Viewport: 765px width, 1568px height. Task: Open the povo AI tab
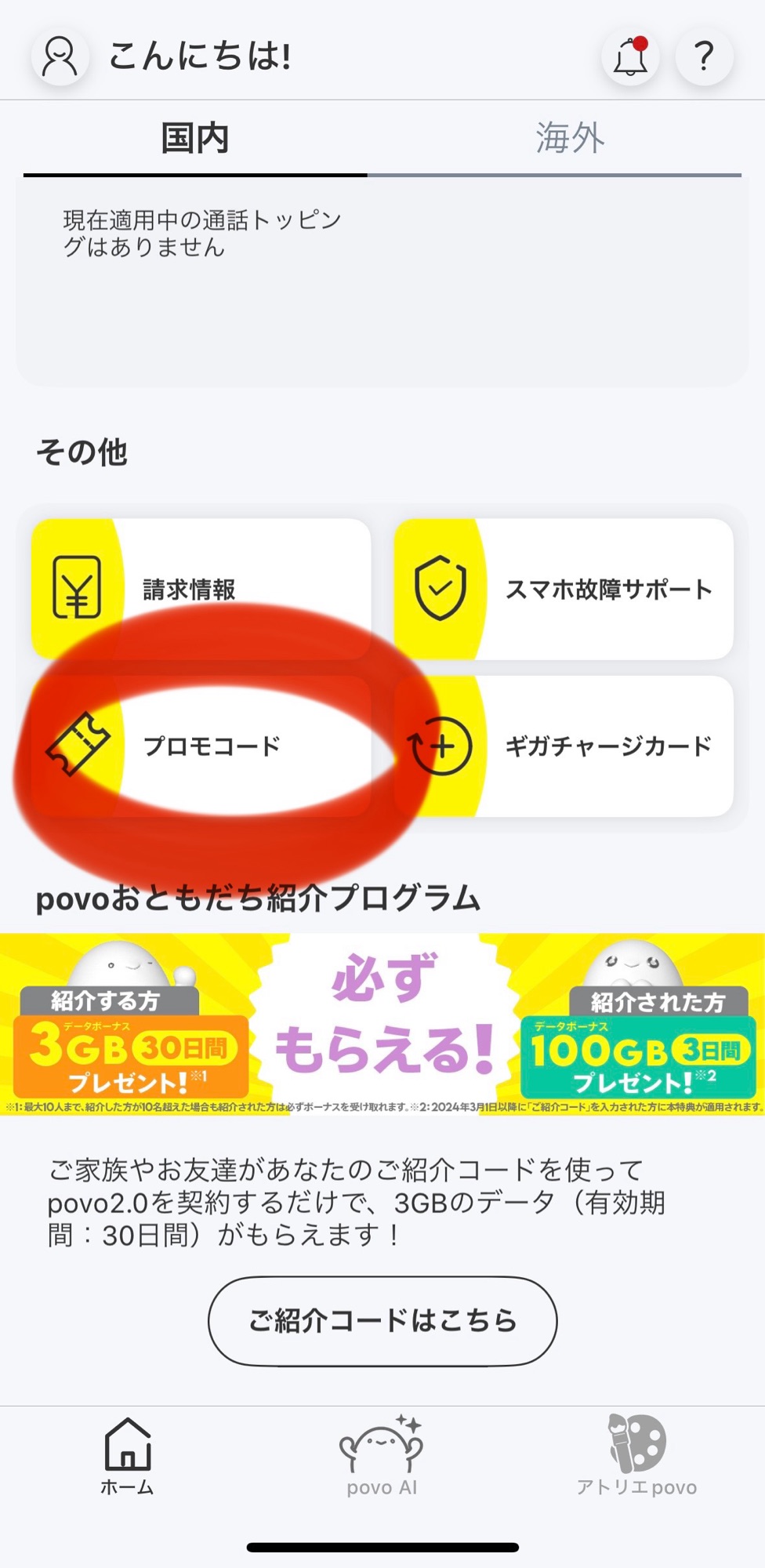point(382,1455)
